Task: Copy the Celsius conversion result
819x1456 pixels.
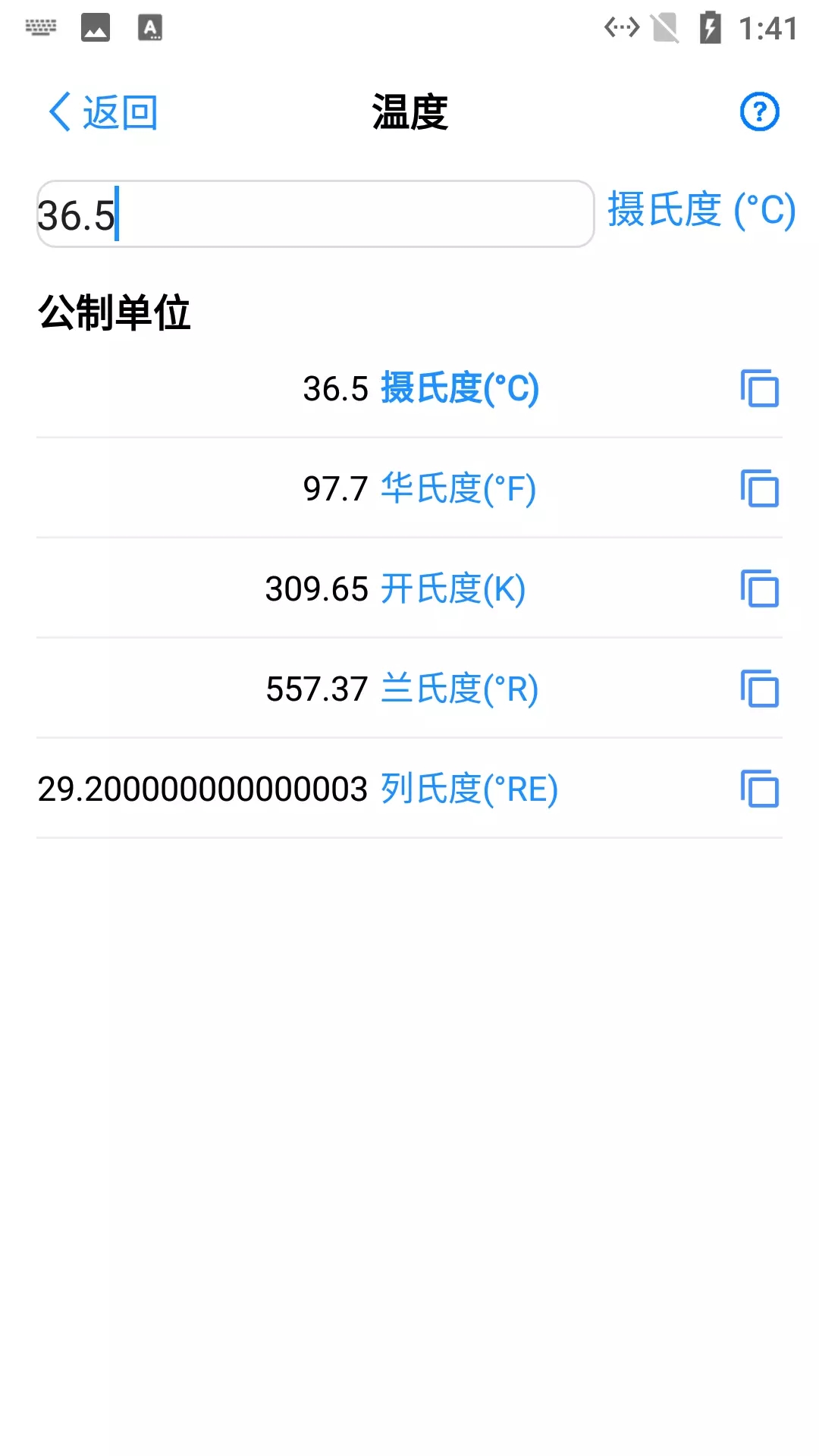Action: [761, 389]
